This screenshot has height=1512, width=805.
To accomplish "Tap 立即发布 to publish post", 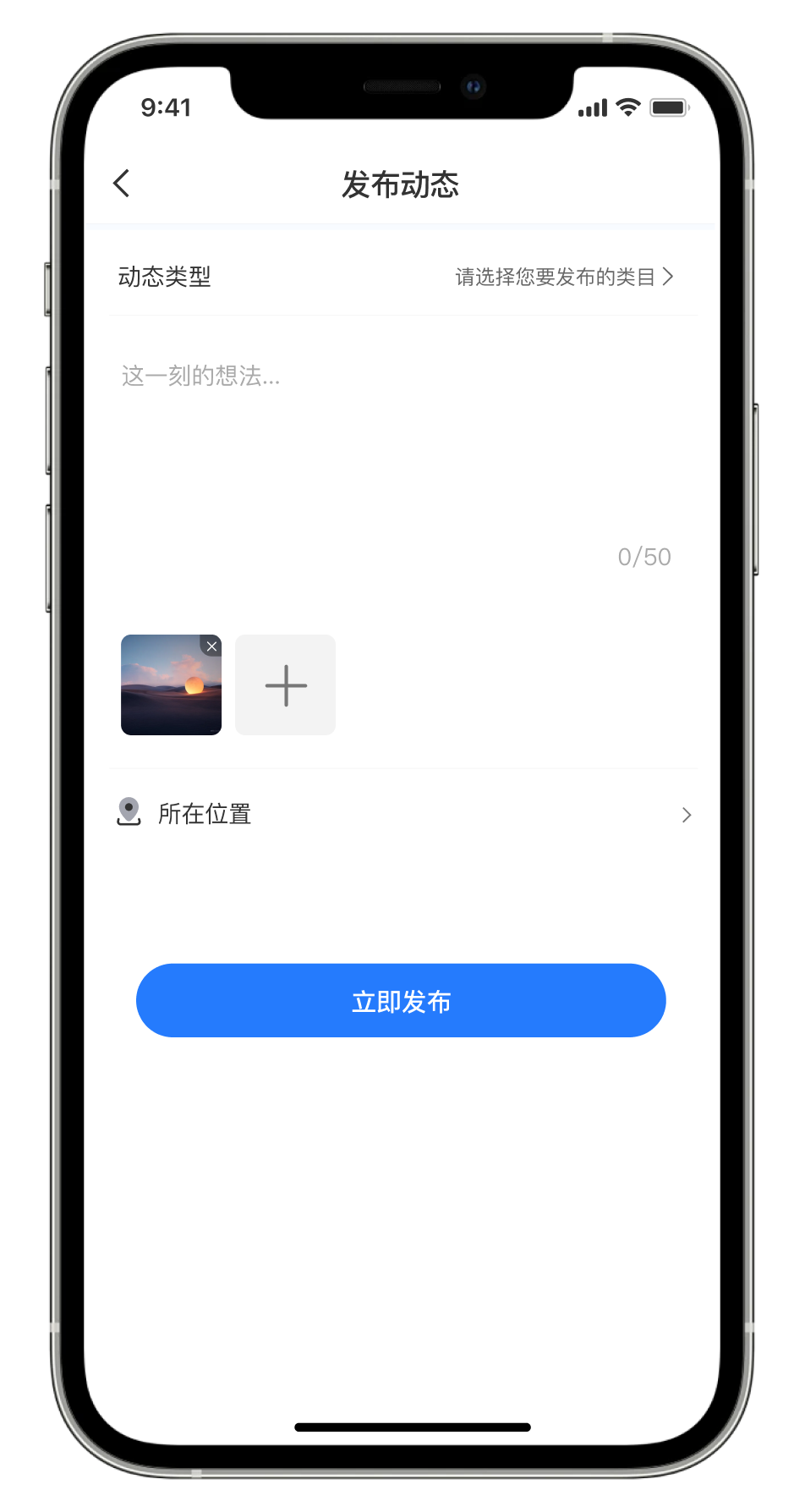I will click(401, 1001).
